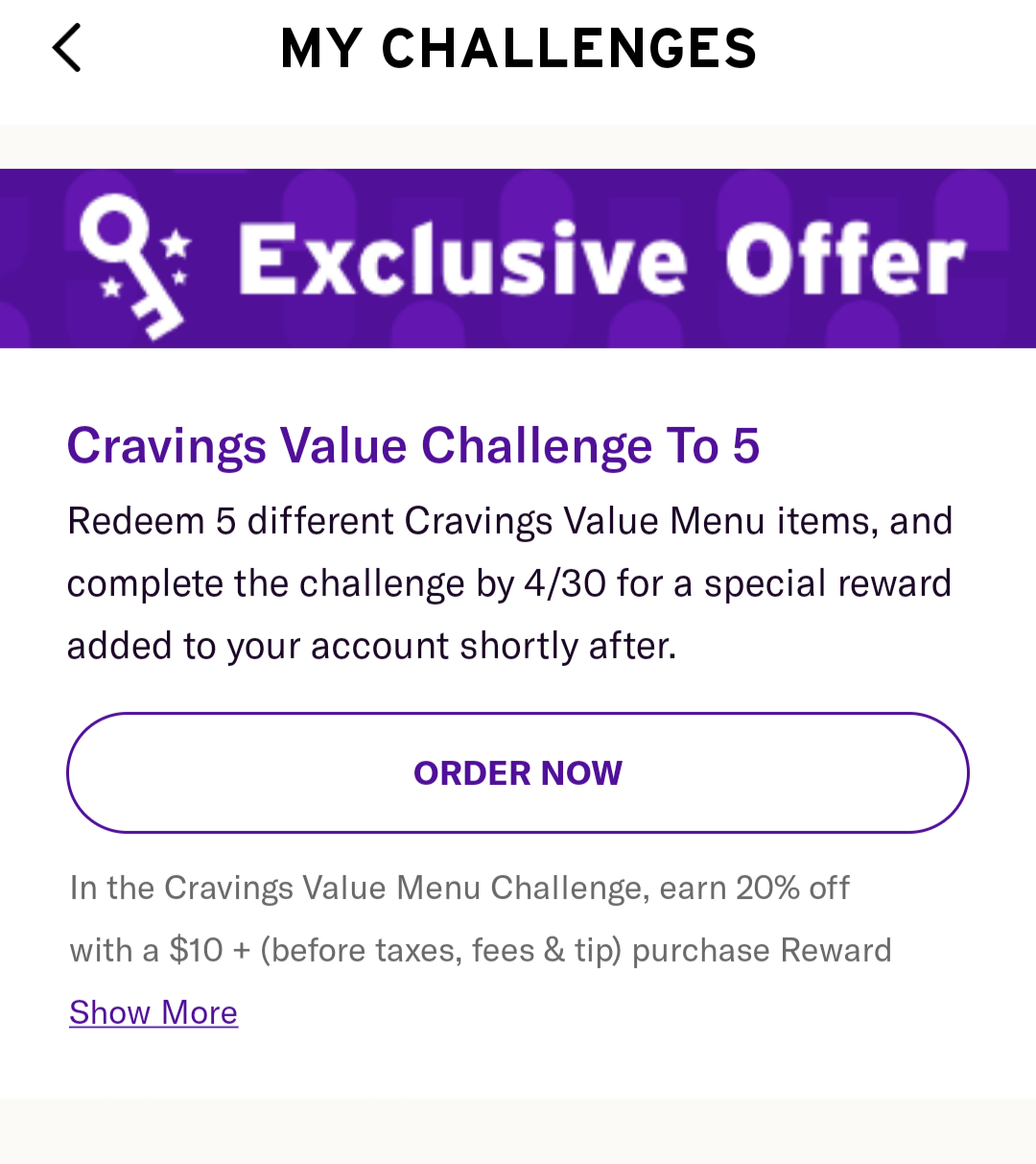The height and width of the screenshot is (1164, 1036).
Task: Expand terms with Show More link
Action: point(153,1012)
